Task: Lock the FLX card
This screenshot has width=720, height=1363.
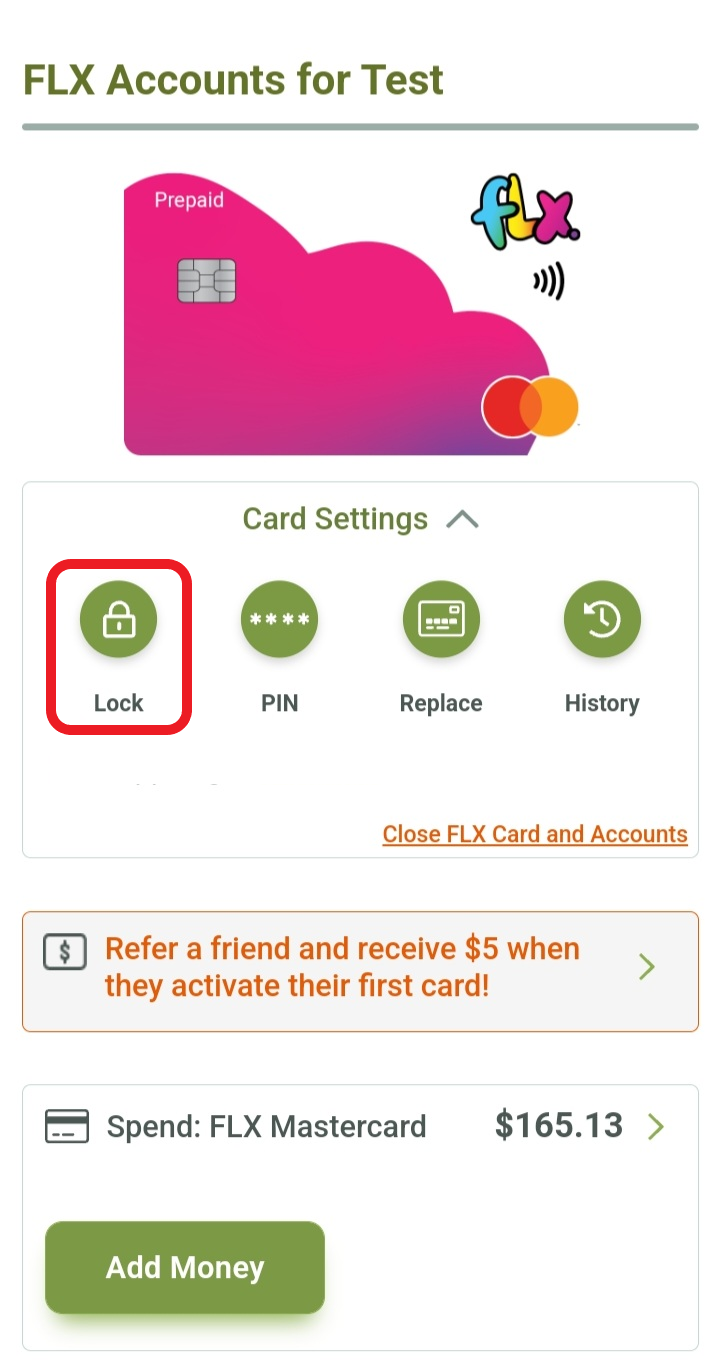Action: [119, 621]
